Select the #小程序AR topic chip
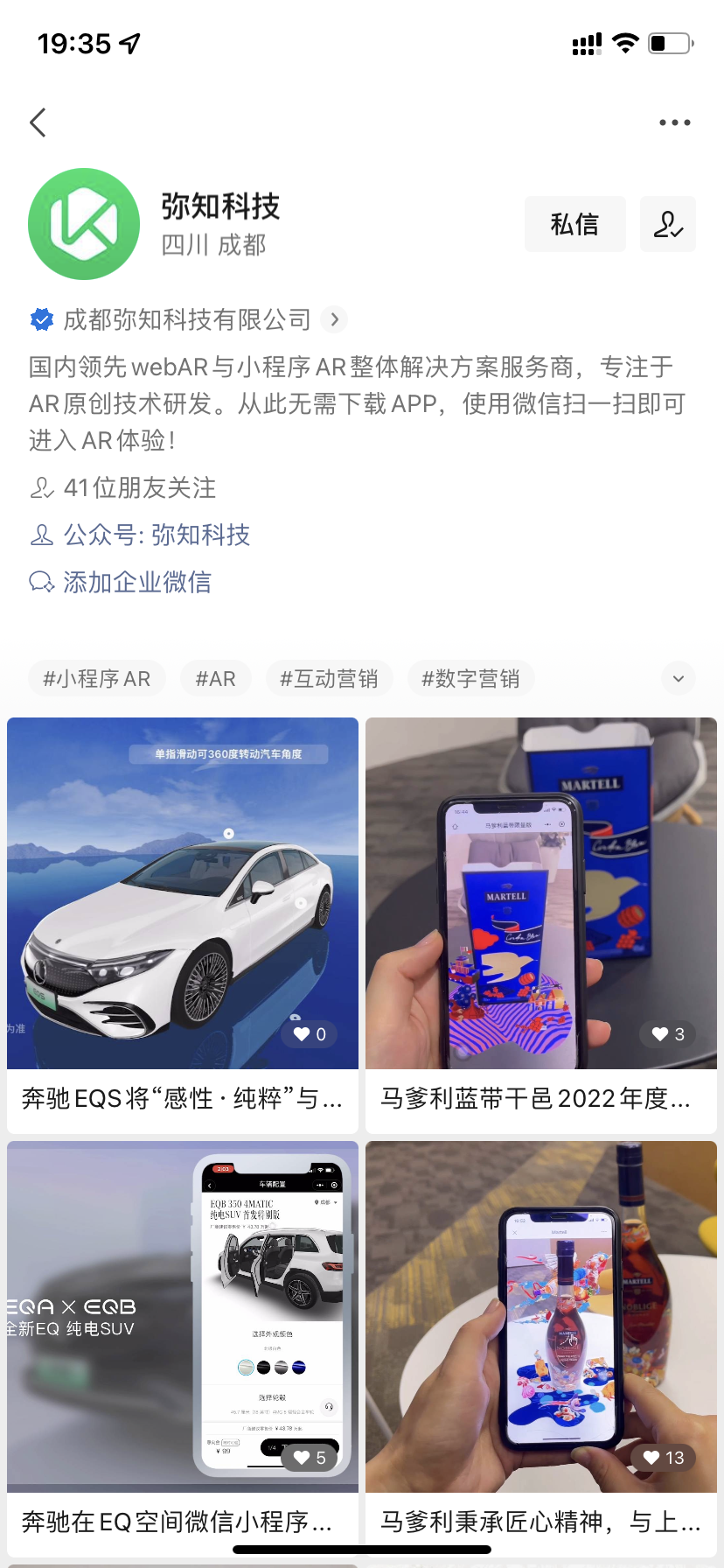The height and width of the screenshot is (1568, 724). [x=96, y=678]
